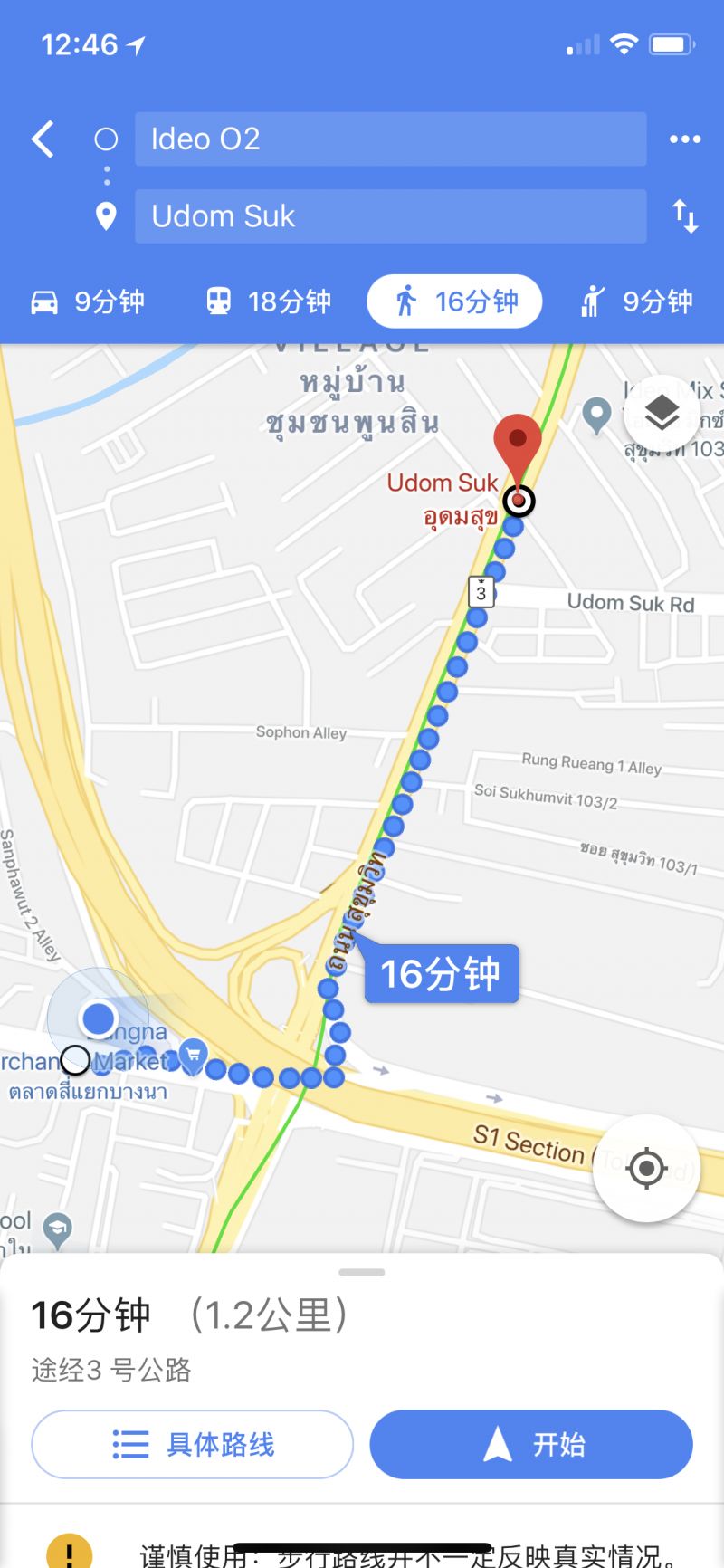Tap the back chevron to exit directions
The image size is (724, 1568).
pyautogui.click(x=42, y=139)
